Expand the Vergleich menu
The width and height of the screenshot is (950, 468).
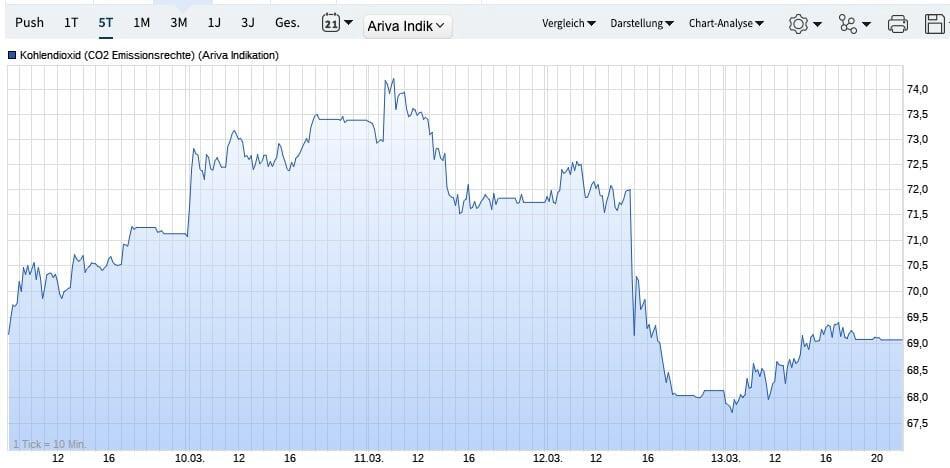(569, 23)
